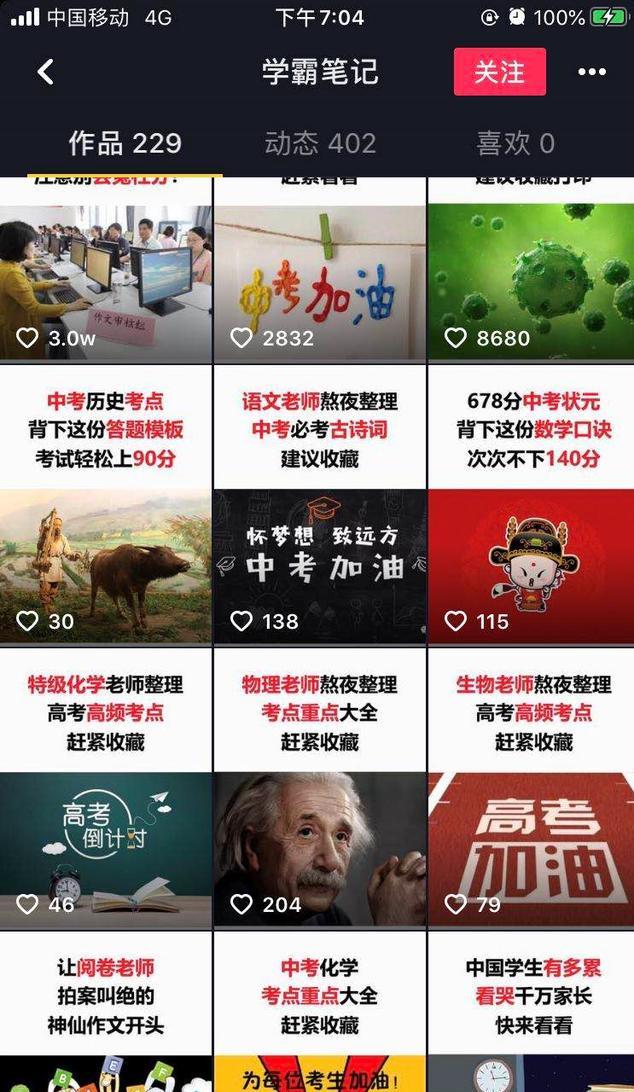Open the 678分中考状元 数学口诀 video
This screenshot has width=634, height=1092.
531,505
